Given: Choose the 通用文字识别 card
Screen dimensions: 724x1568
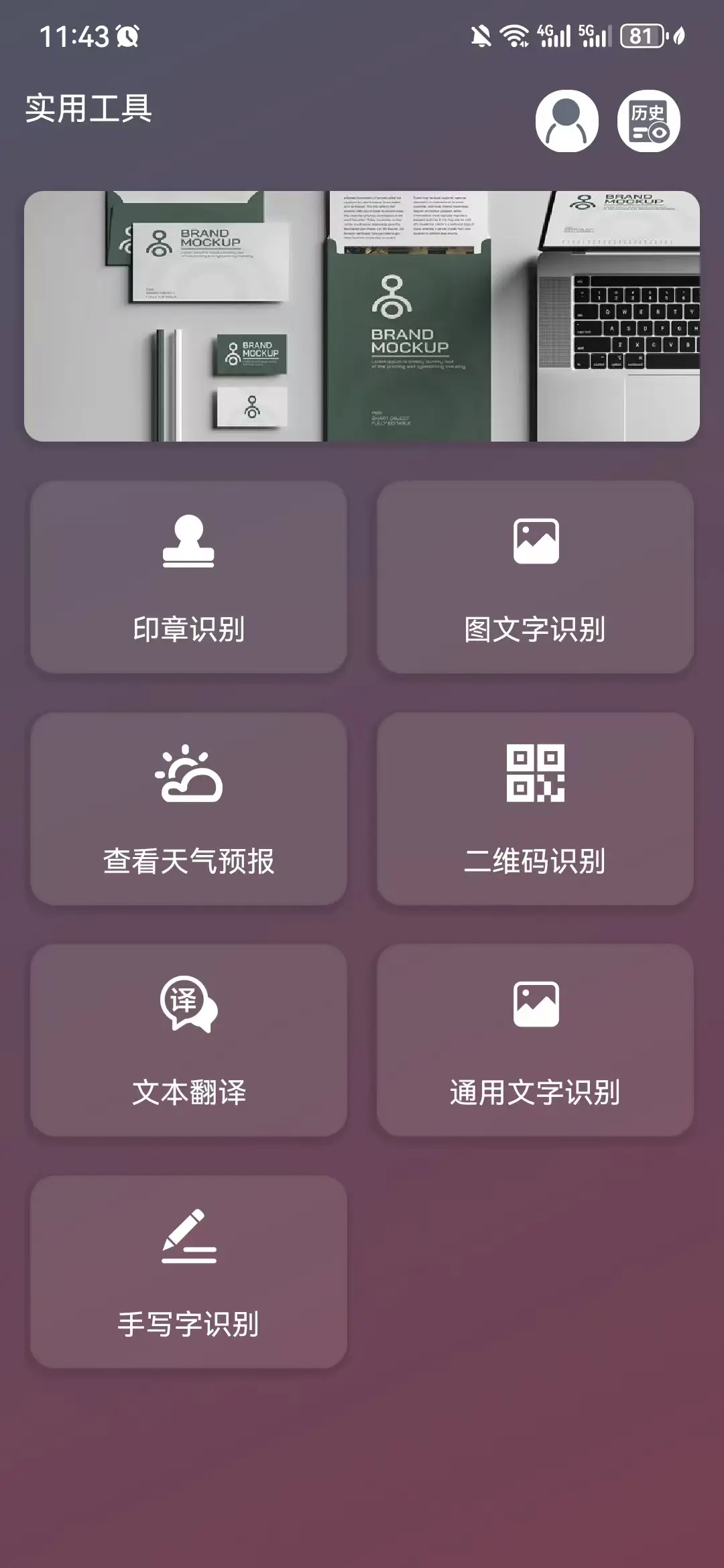Looking at the screenshot, I should point(535,1040).
